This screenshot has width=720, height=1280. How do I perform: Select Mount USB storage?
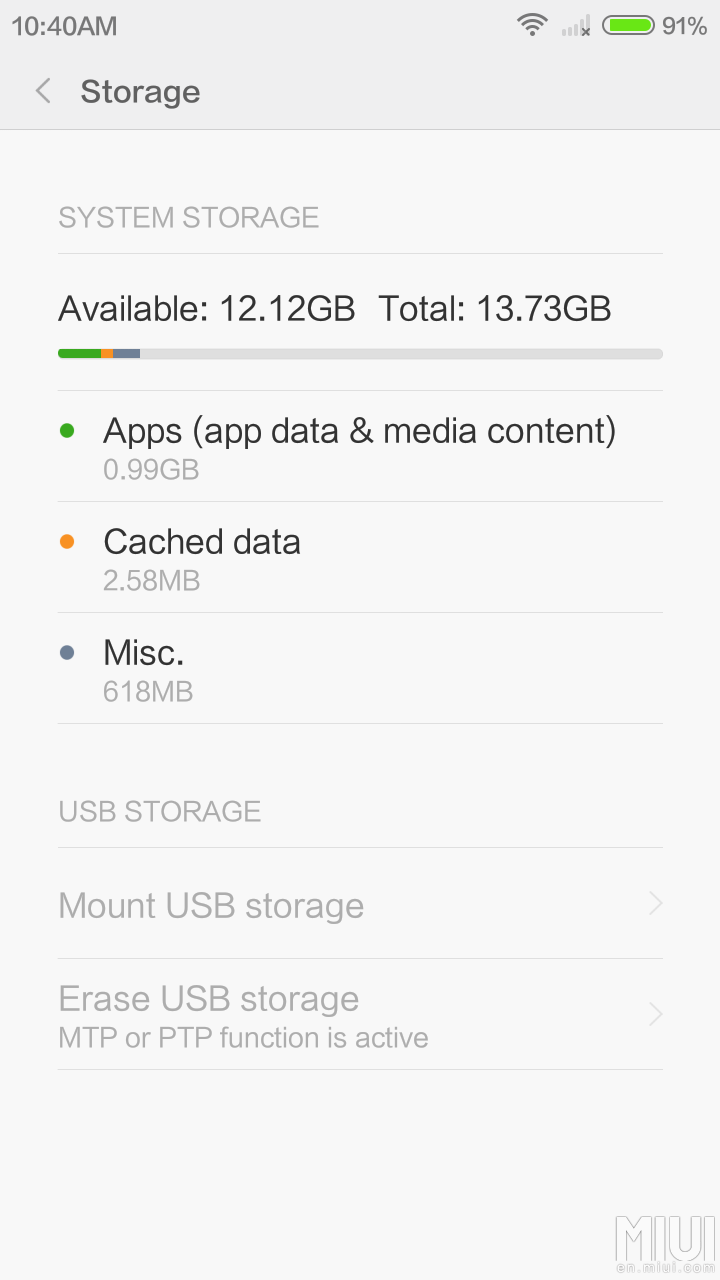point(360,903)
